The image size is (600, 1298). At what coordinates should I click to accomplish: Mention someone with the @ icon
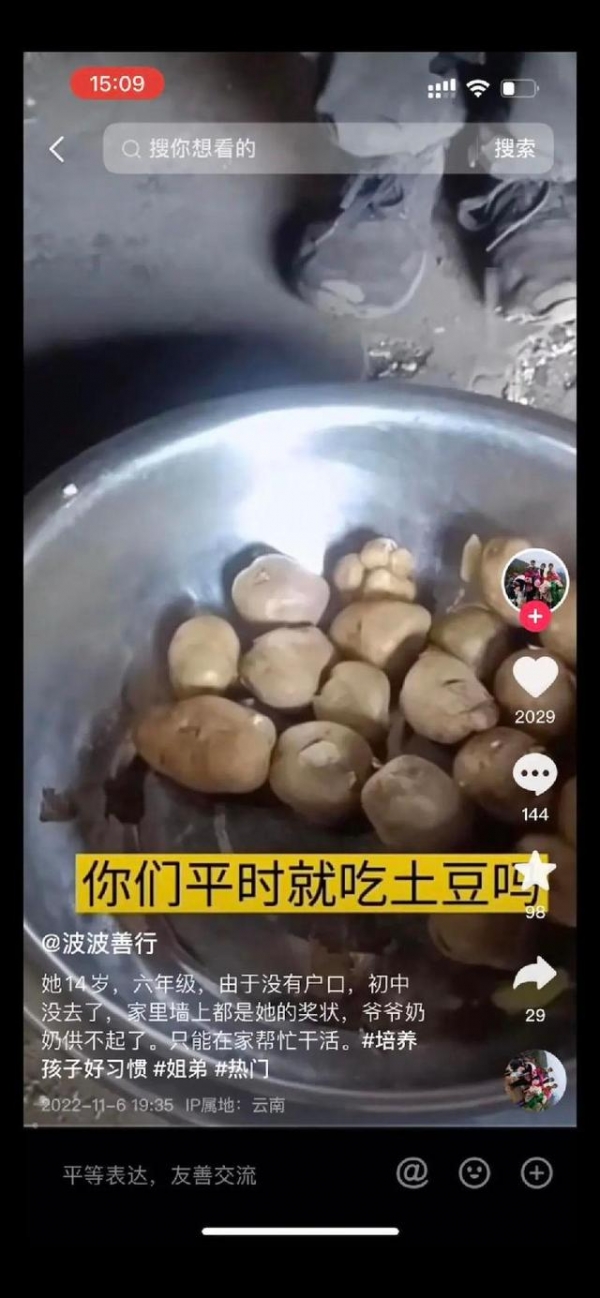pyautogui.click(x=412, y=1173)
